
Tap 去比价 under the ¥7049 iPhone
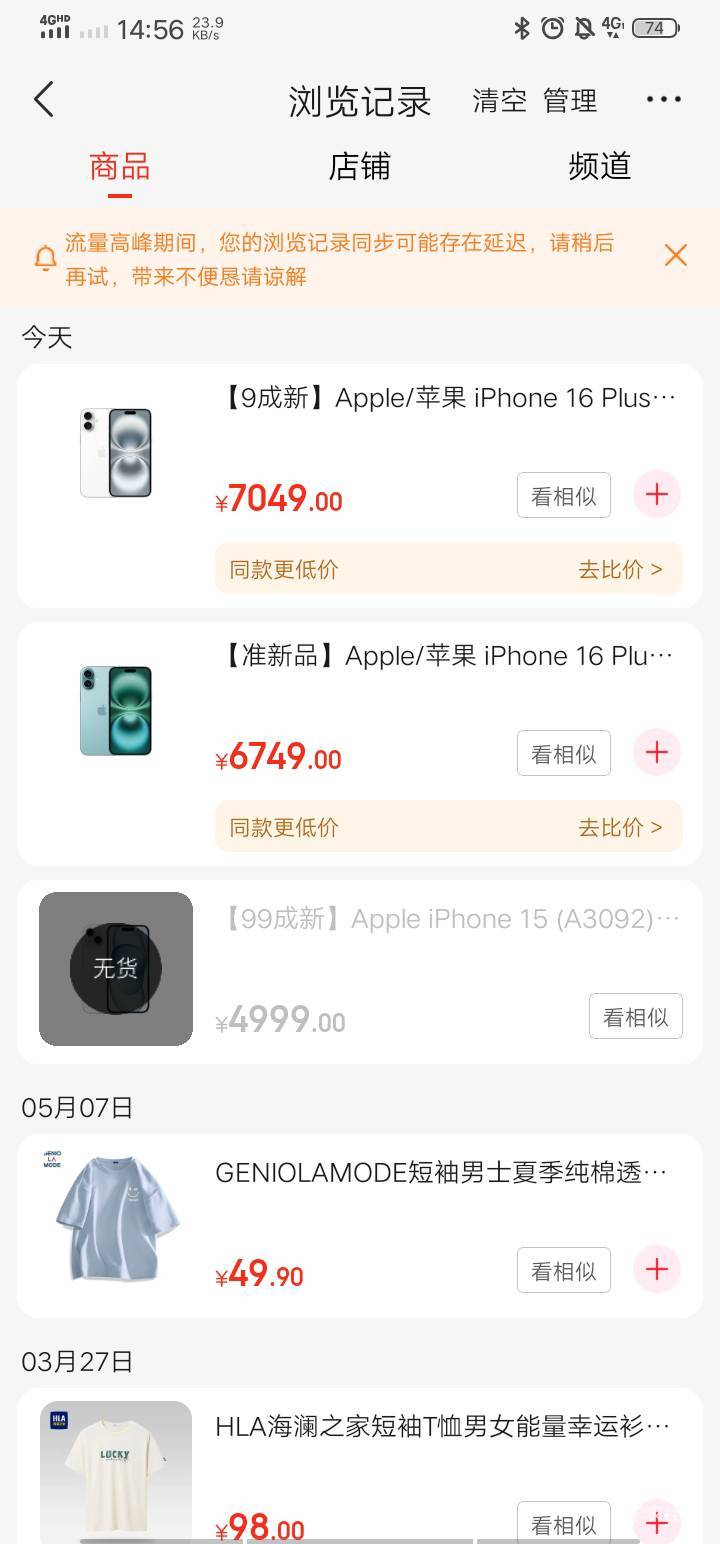coord(620,569)
